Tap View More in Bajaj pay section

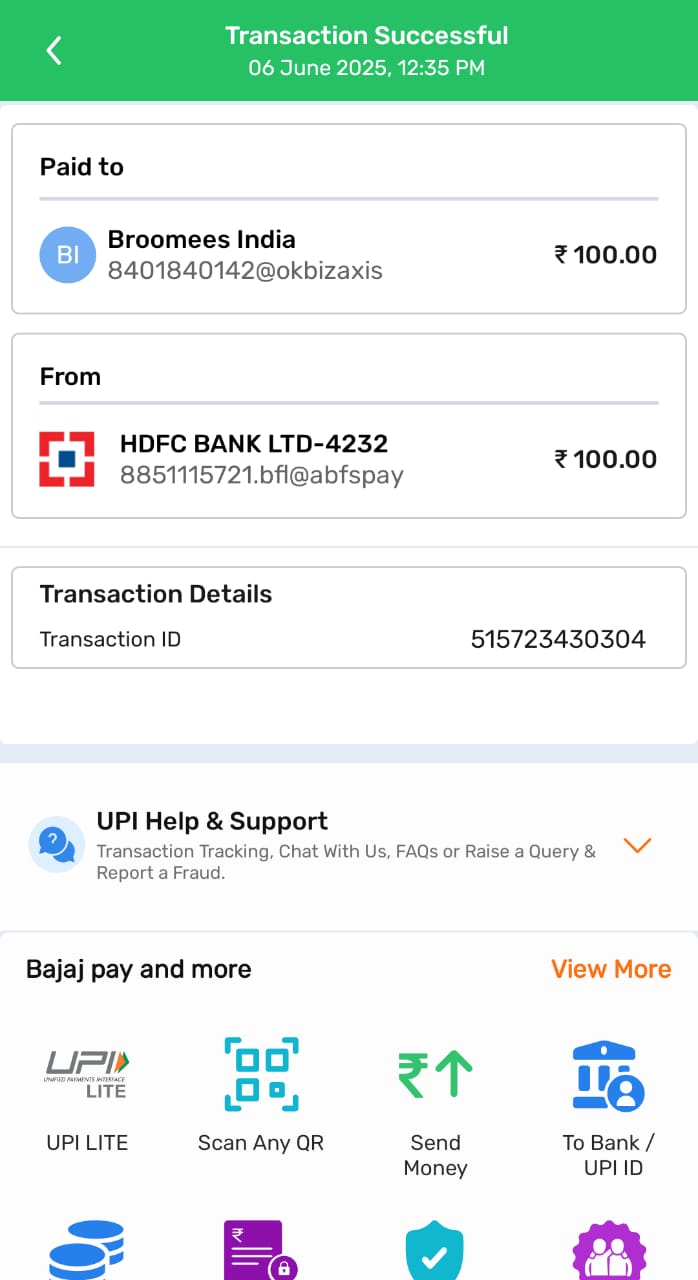tap(611, 969)
